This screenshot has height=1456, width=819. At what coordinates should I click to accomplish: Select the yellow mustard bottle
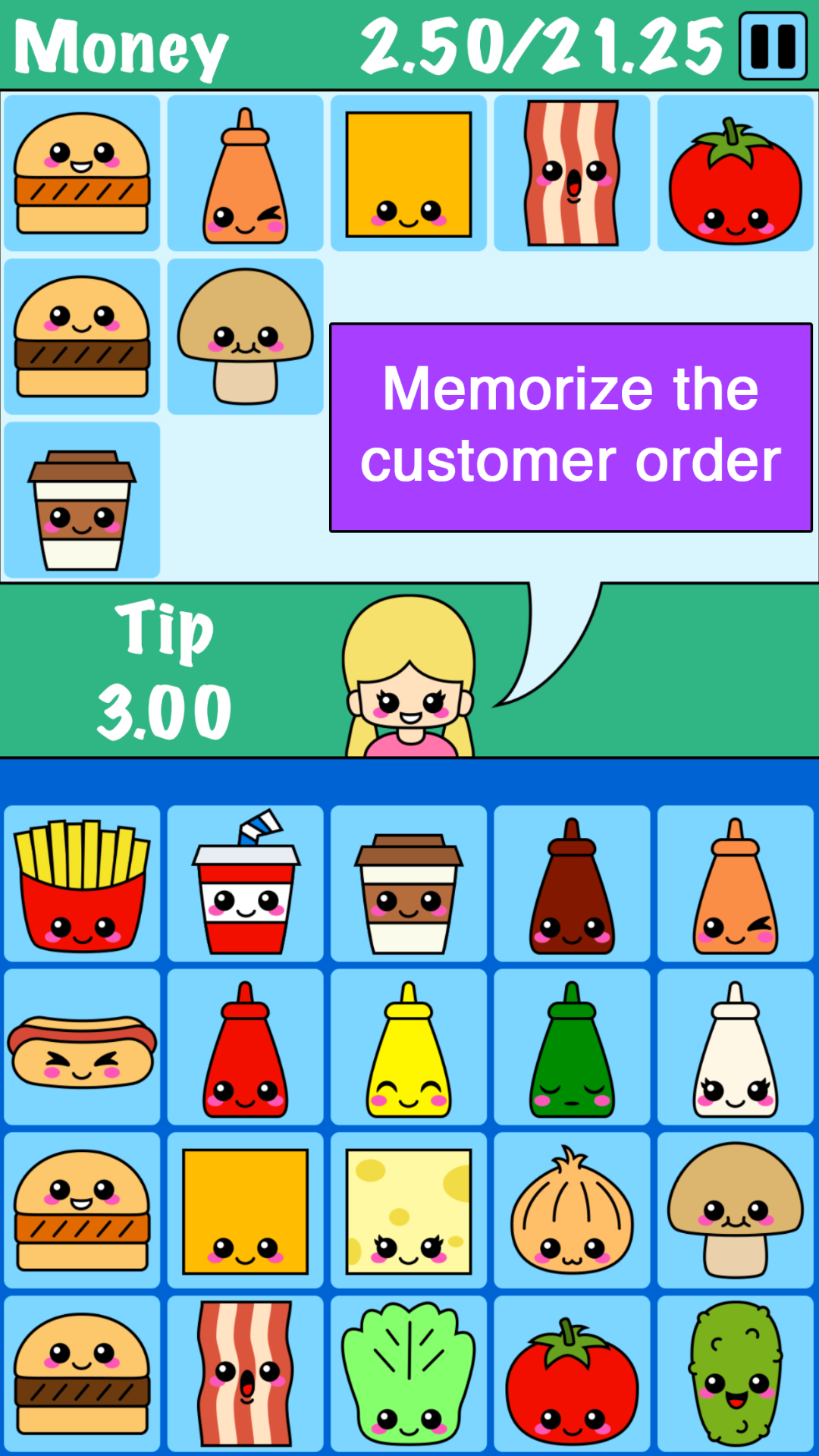(x=408, y=1046)
